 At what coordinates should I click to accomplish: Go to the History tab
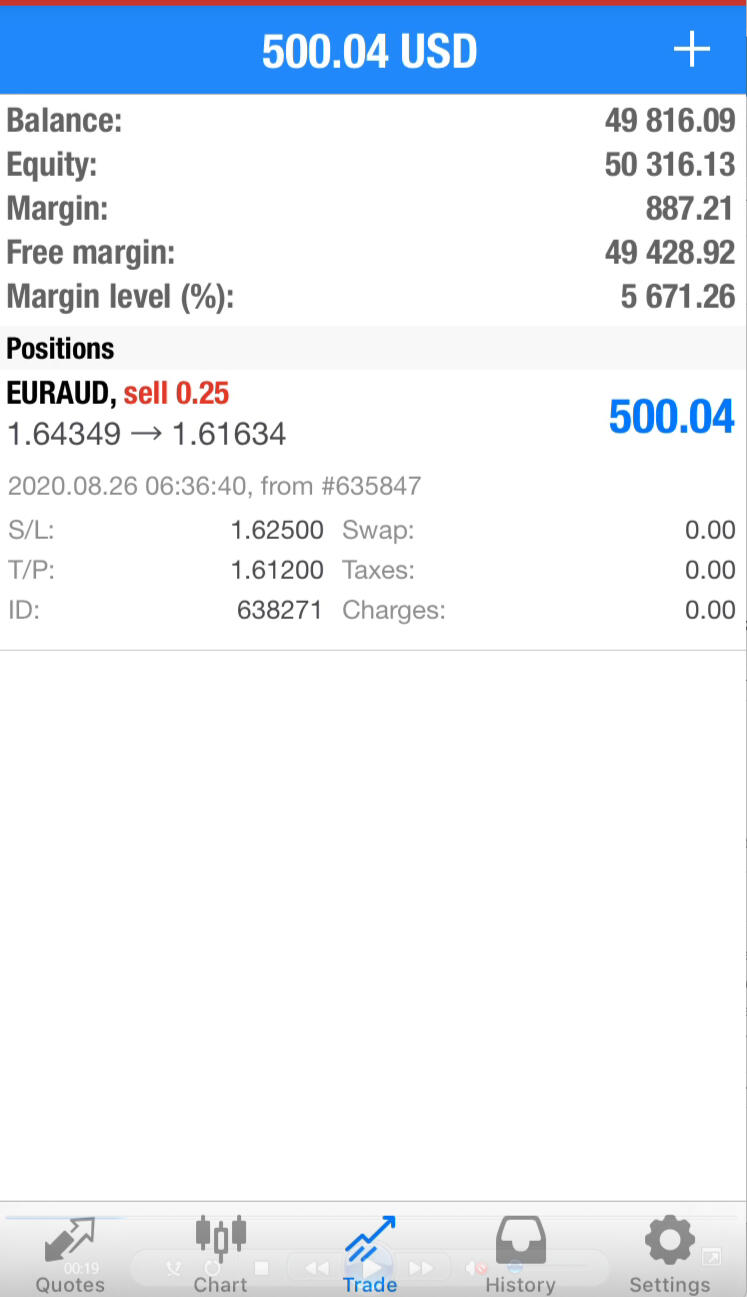520,1255
